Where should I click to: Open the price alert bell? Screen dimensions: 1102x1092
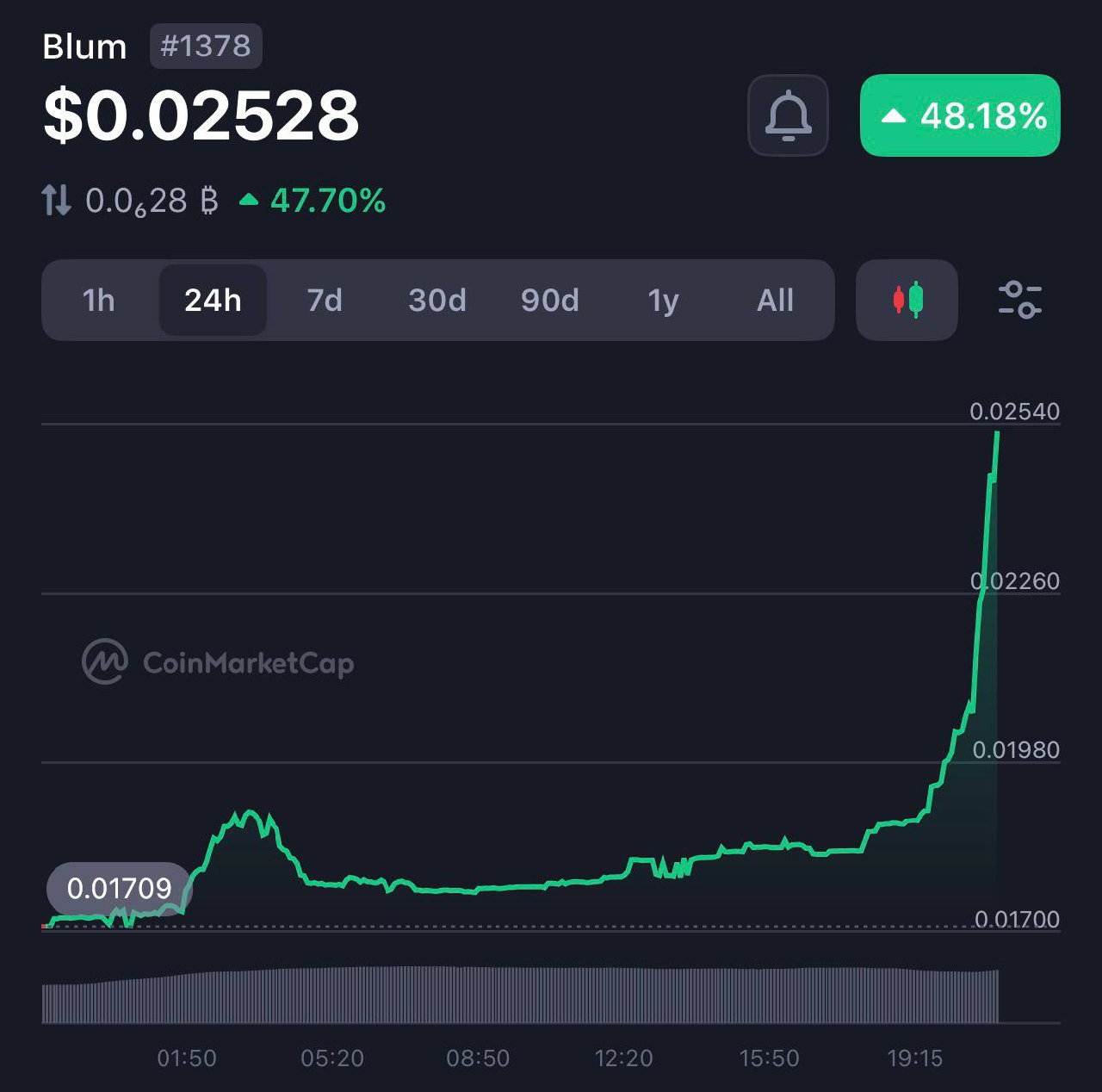click(x=788, y=115)
